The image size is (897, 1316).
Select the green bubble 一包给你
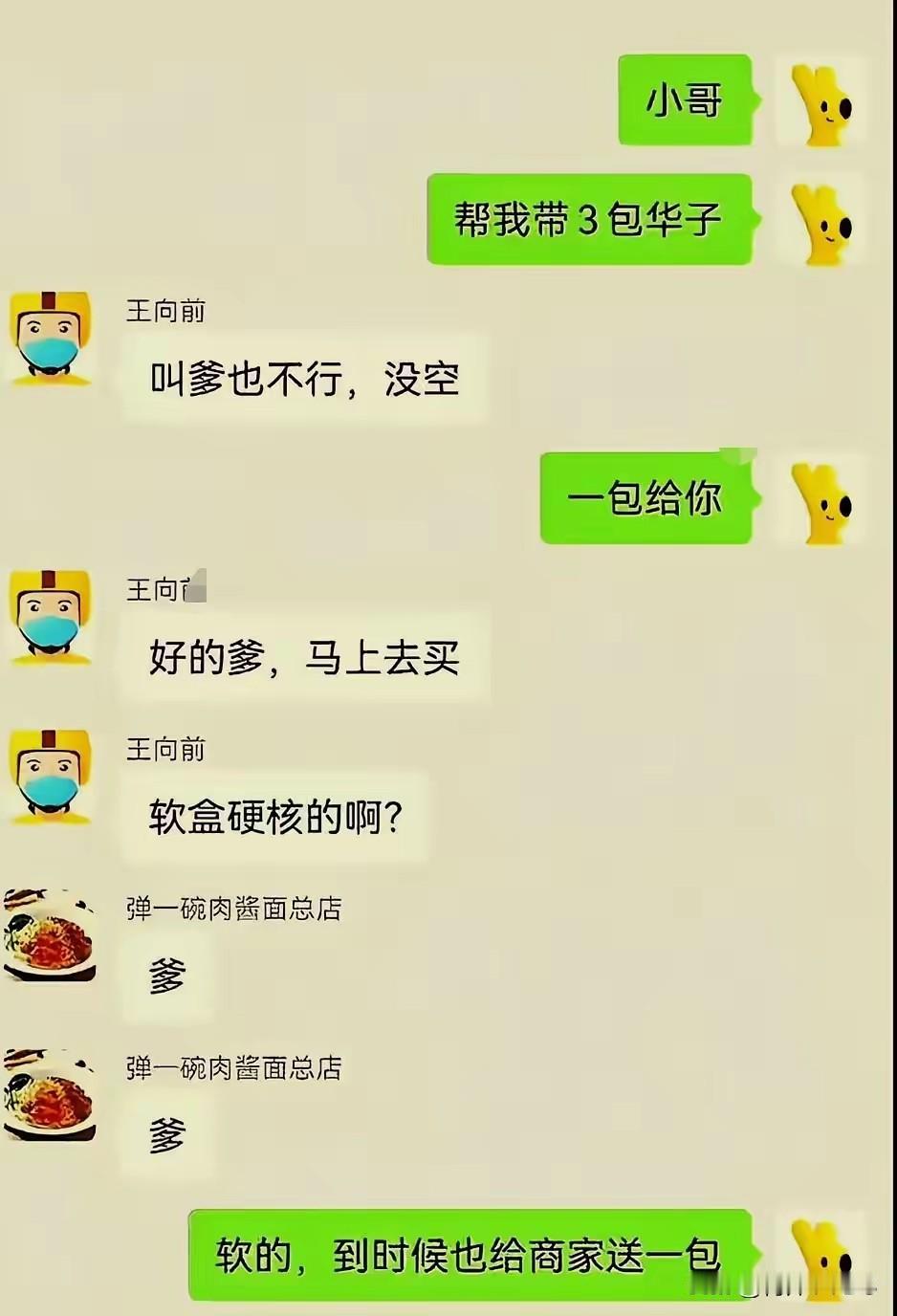645,498
